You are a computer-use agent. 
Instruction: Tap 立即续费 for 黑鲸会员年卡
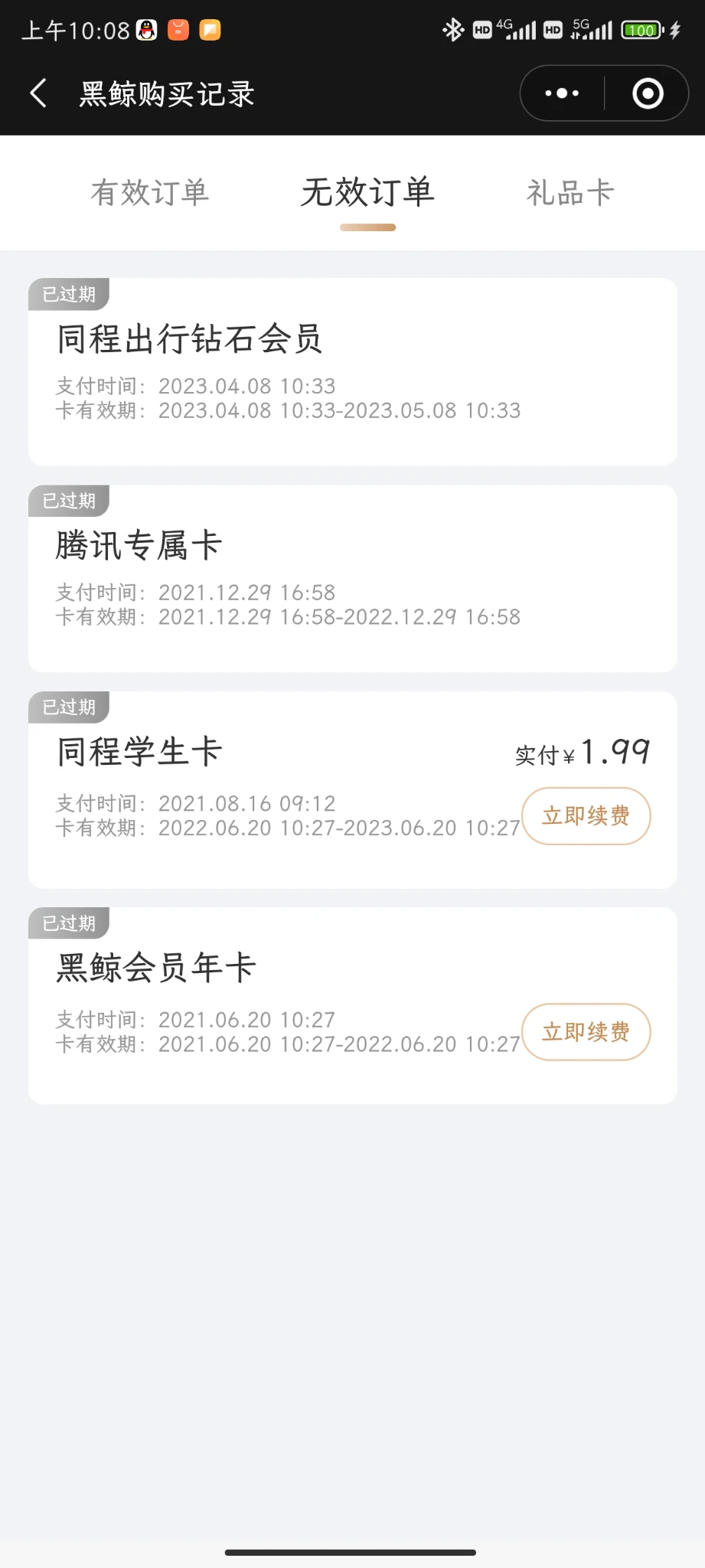pyautogui.click(x=586, y=1032)
